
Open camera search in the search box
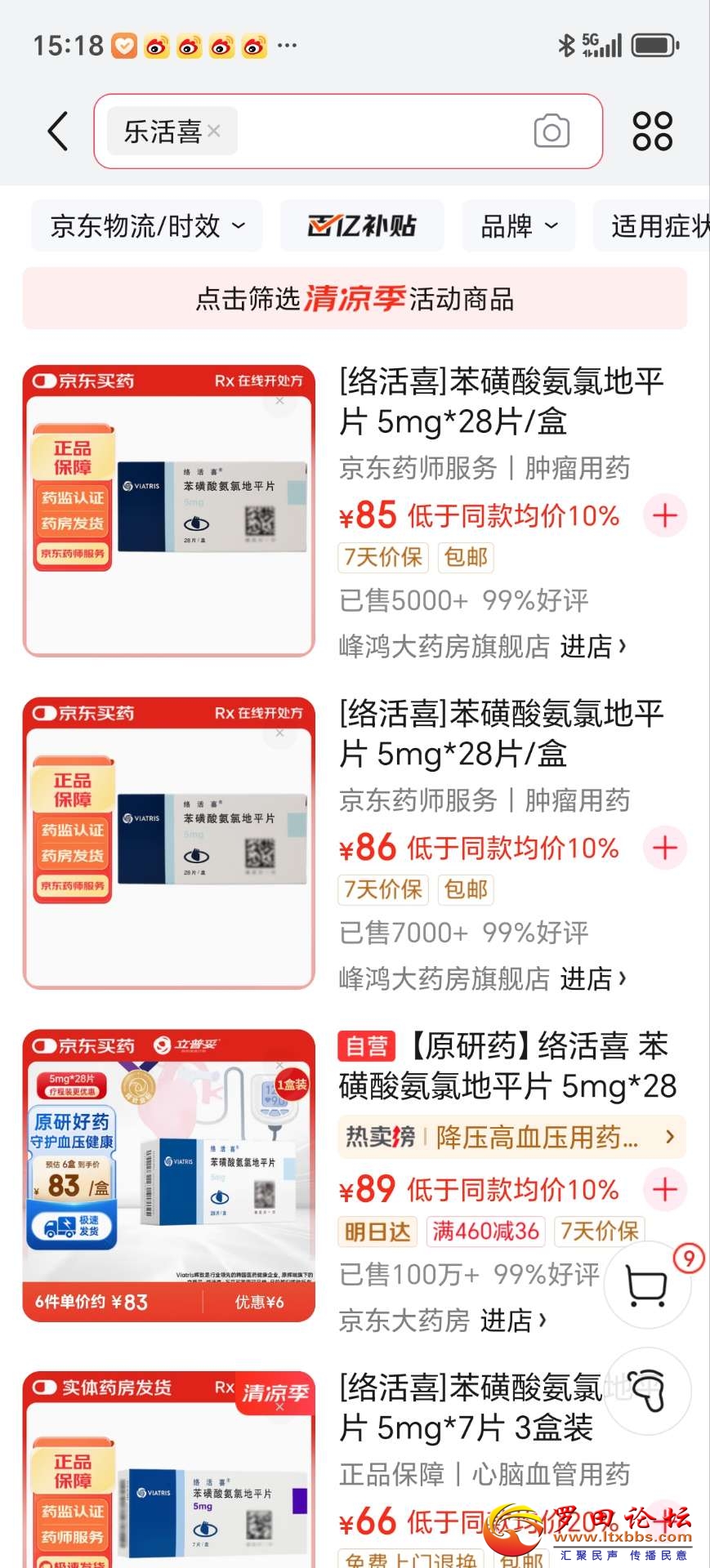(551, 131)
